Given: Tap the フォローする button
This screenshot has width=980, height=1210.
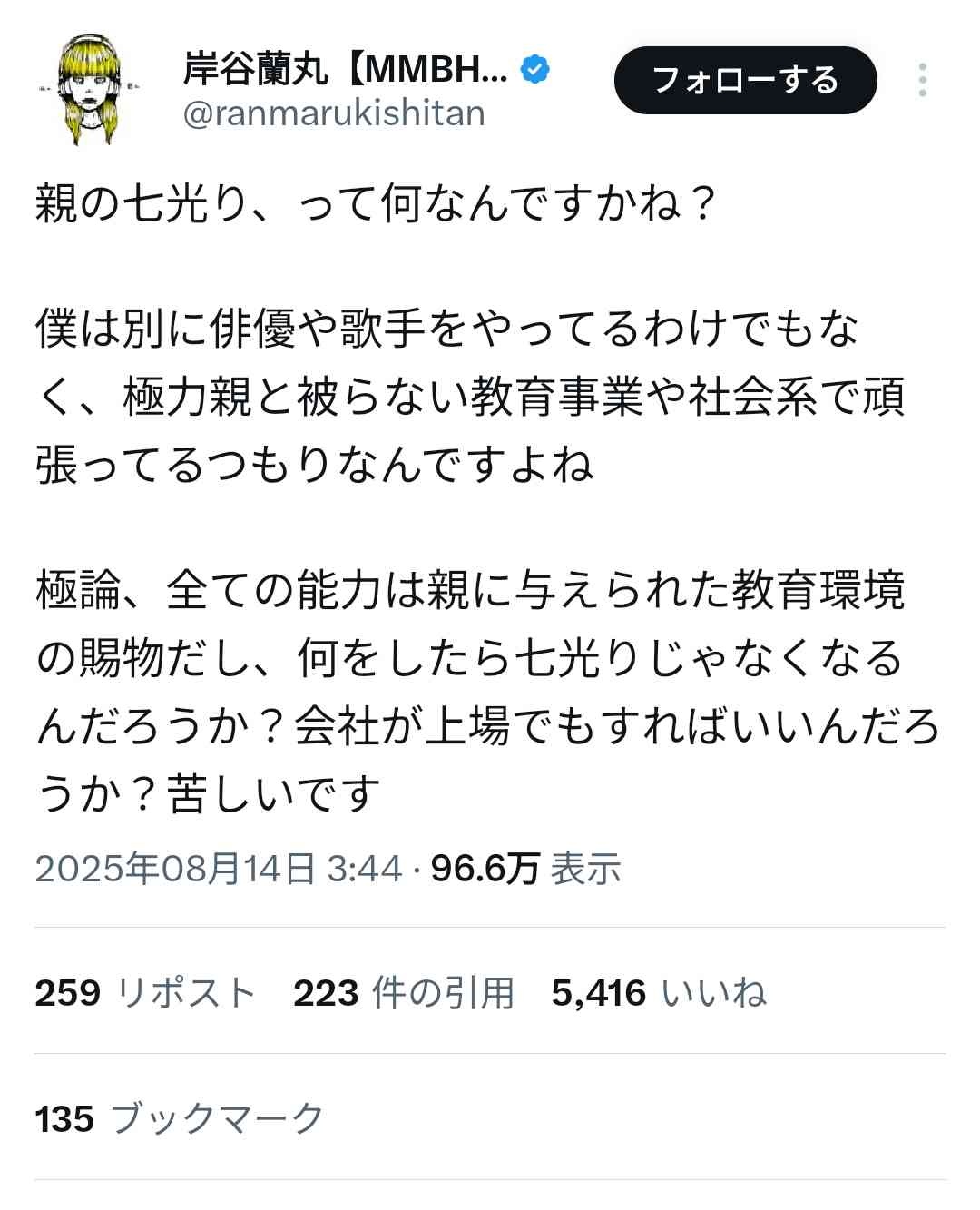Looking at the screenshot, I should (745, 80).
